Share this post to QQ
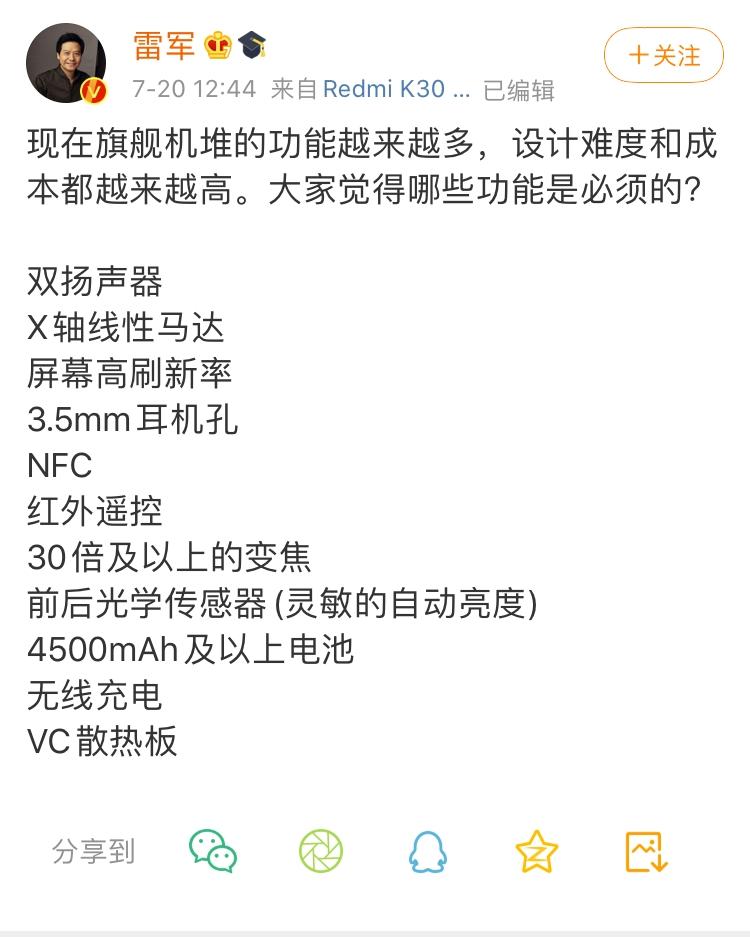The height and width of the screenshot is (937, 750). (428, 852)
